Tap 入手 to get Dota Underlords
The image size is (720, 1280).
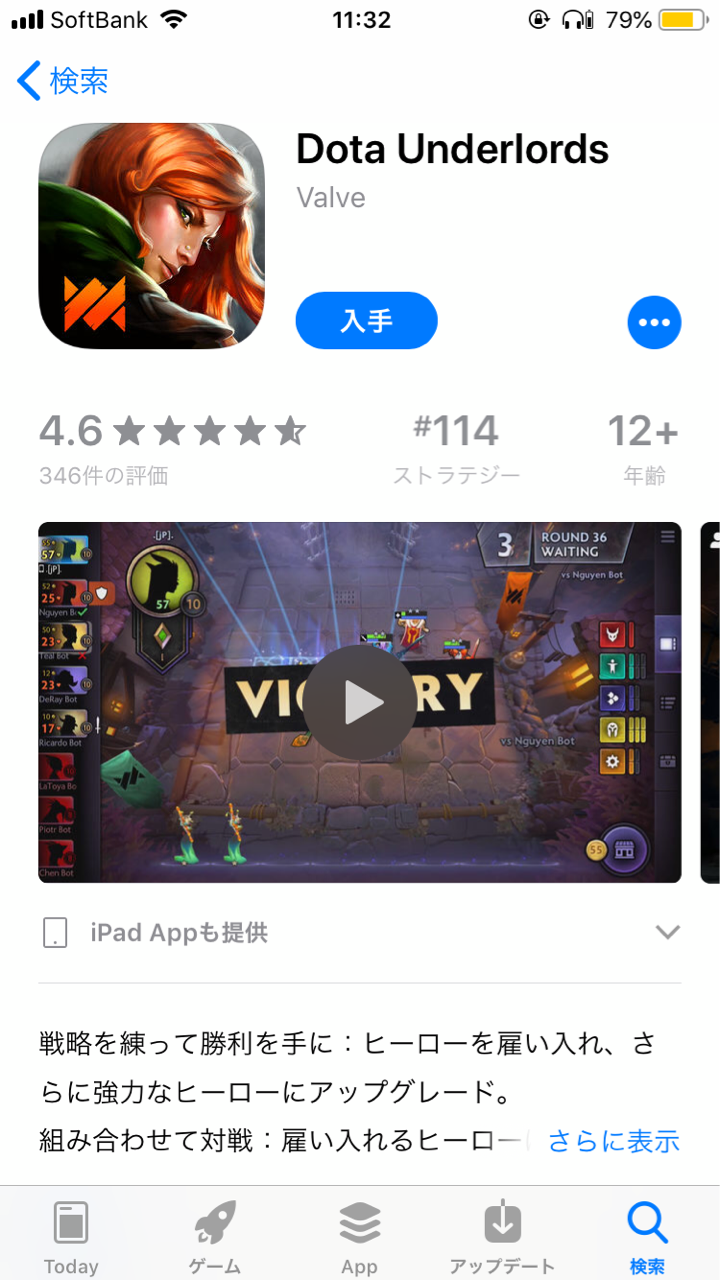(x=366, y=321)
